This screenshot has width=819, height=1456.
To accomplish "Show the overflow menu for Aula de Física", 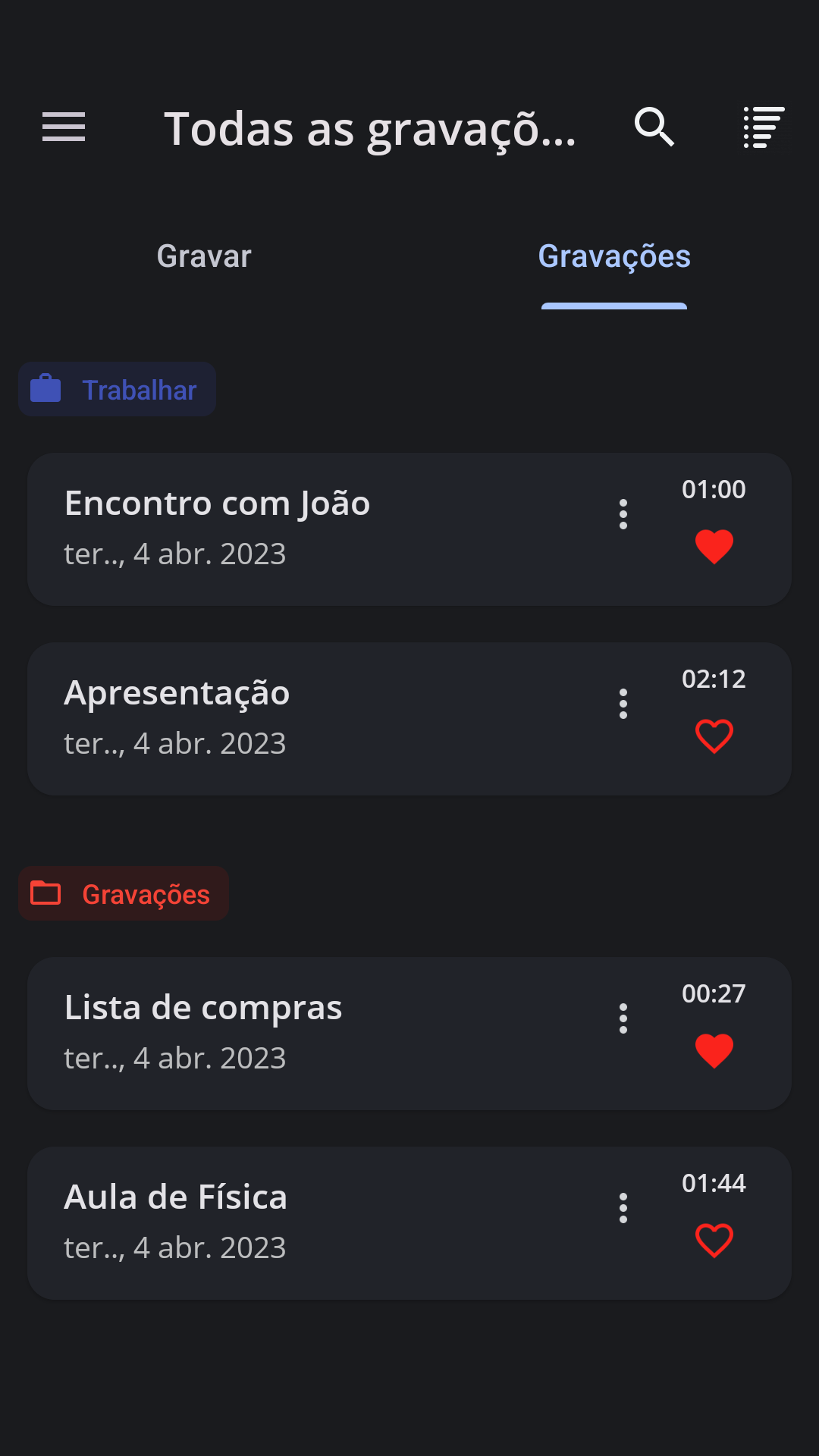I will (x=623, y=1208).
